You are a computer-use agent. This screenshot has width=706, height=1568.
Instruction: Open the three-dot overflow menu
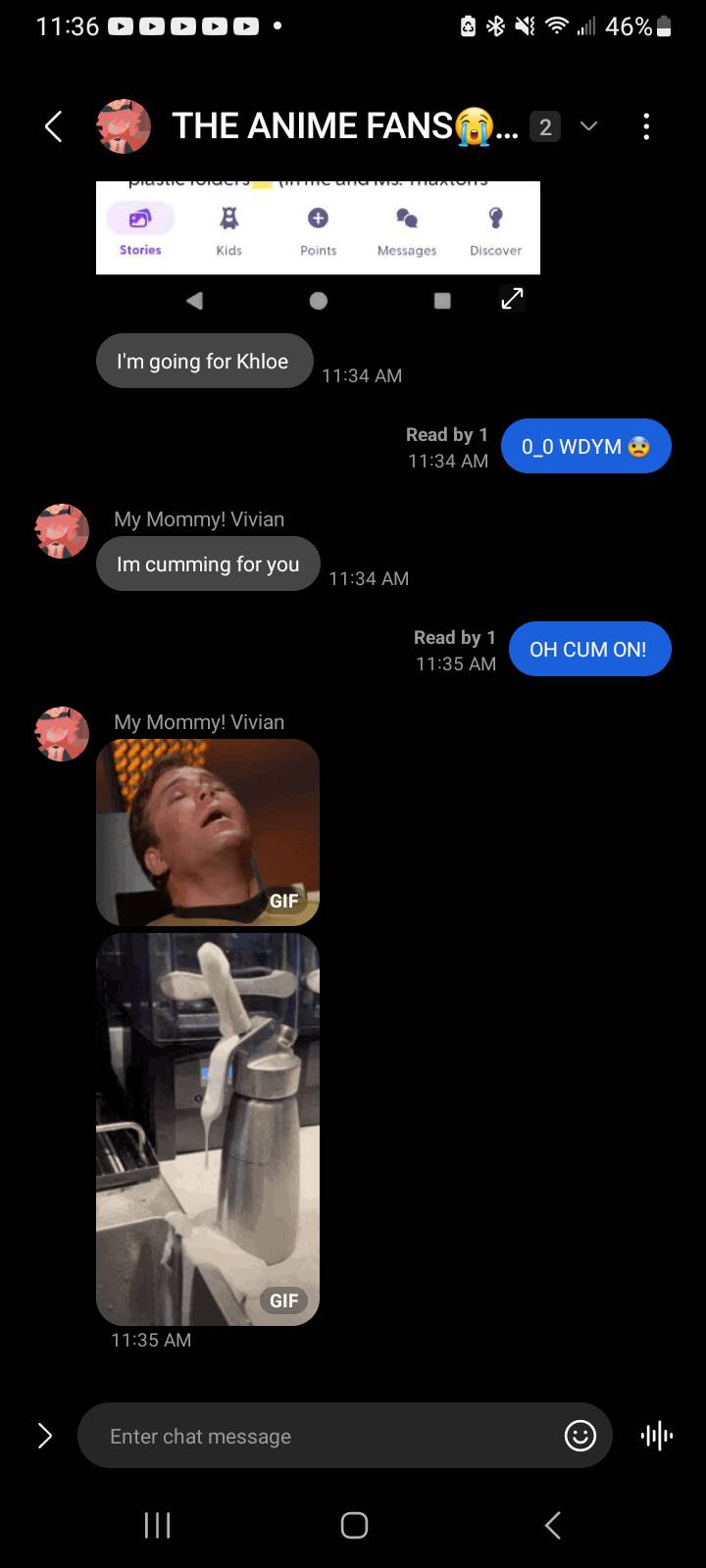645,126
